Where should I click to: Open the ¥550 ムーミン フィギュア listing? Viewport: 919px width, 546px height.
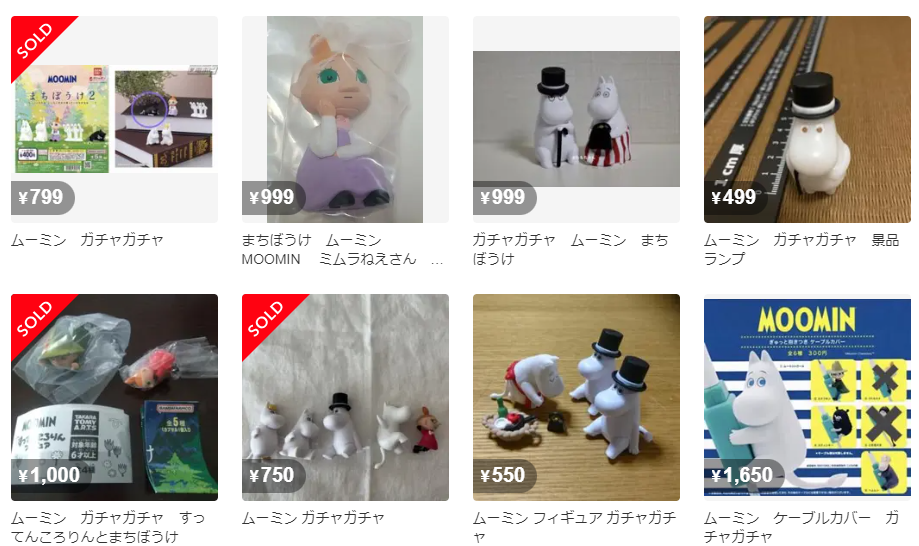(x=576, y=397)
